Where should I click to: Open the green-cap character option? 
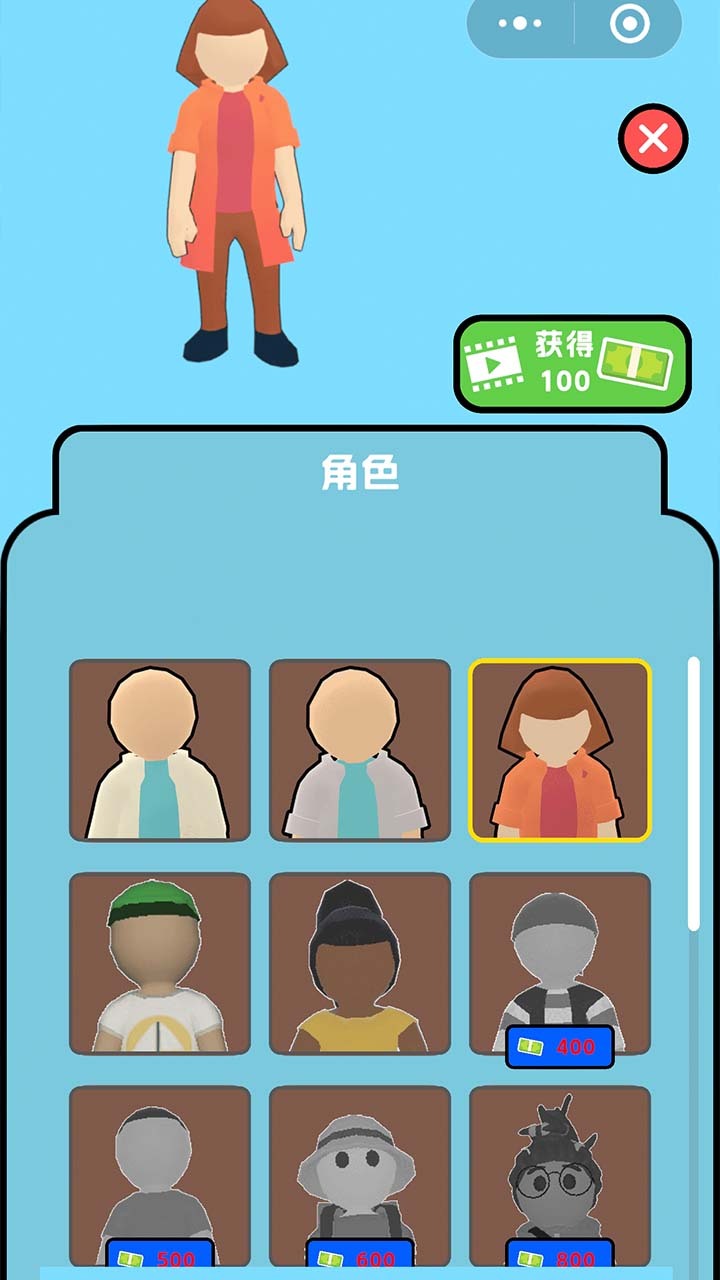[160, 962]
